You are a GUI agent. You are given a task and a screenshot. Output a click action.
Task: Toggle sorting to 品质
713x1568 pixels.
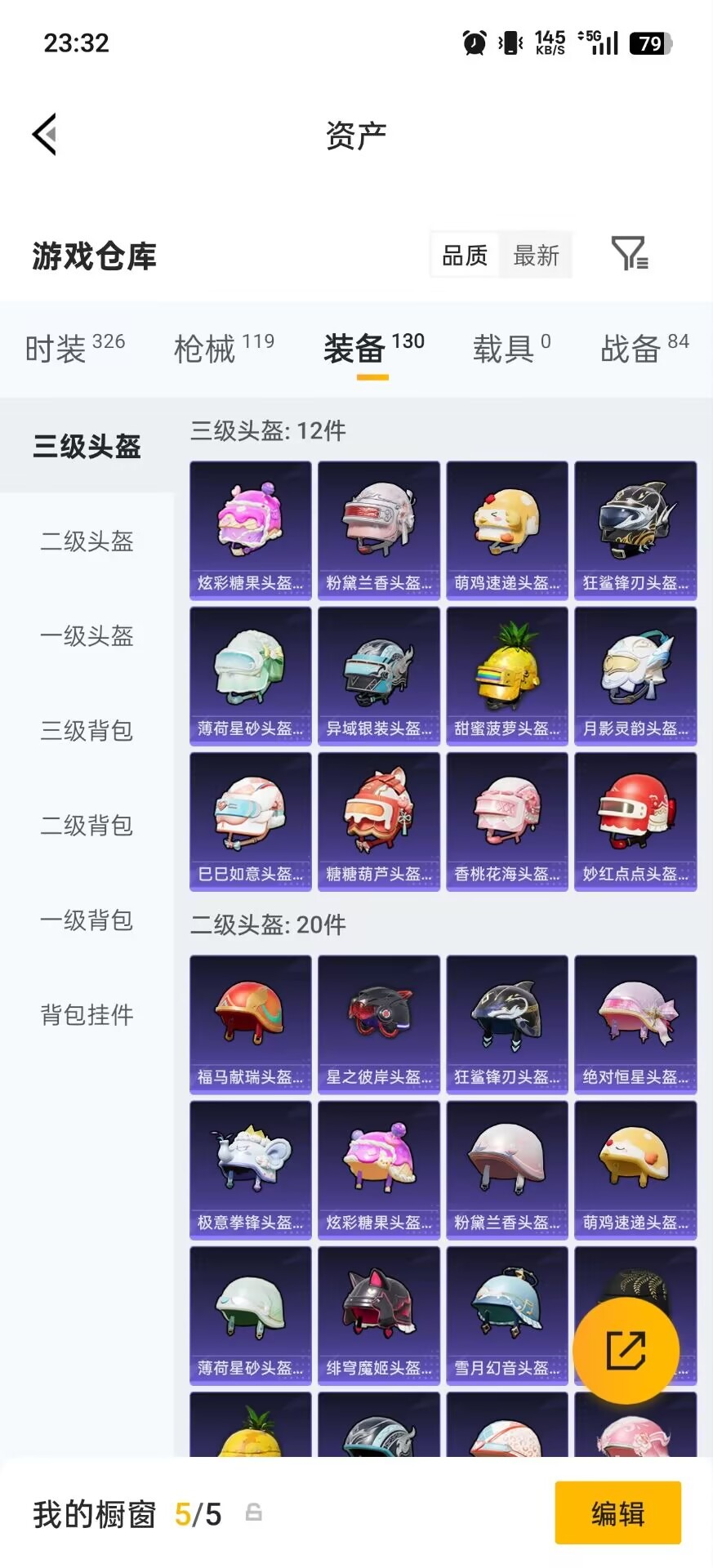point(462,256)
